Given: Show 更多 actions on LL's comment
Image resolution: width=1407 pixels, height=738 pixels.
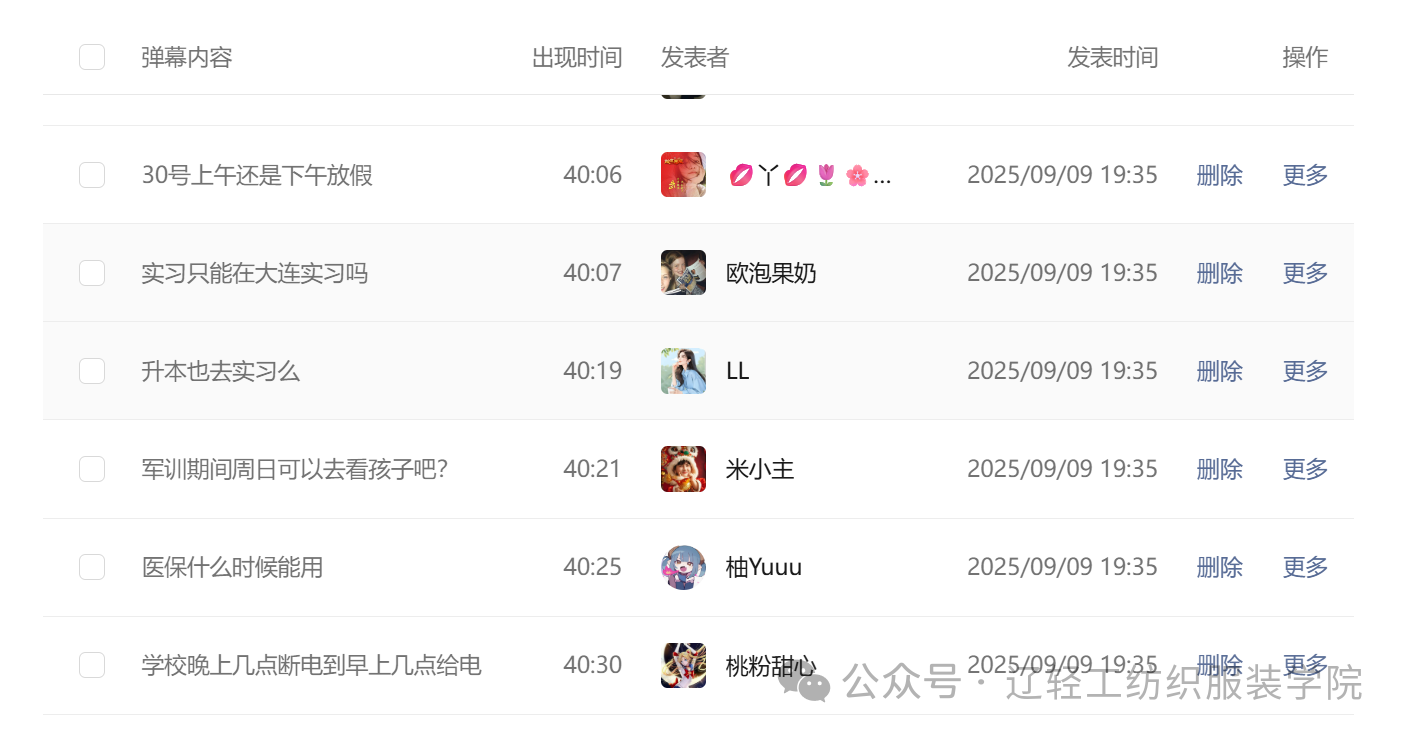Looking at the screenshot, I should pyautogui.click(x=1305, y=371).
